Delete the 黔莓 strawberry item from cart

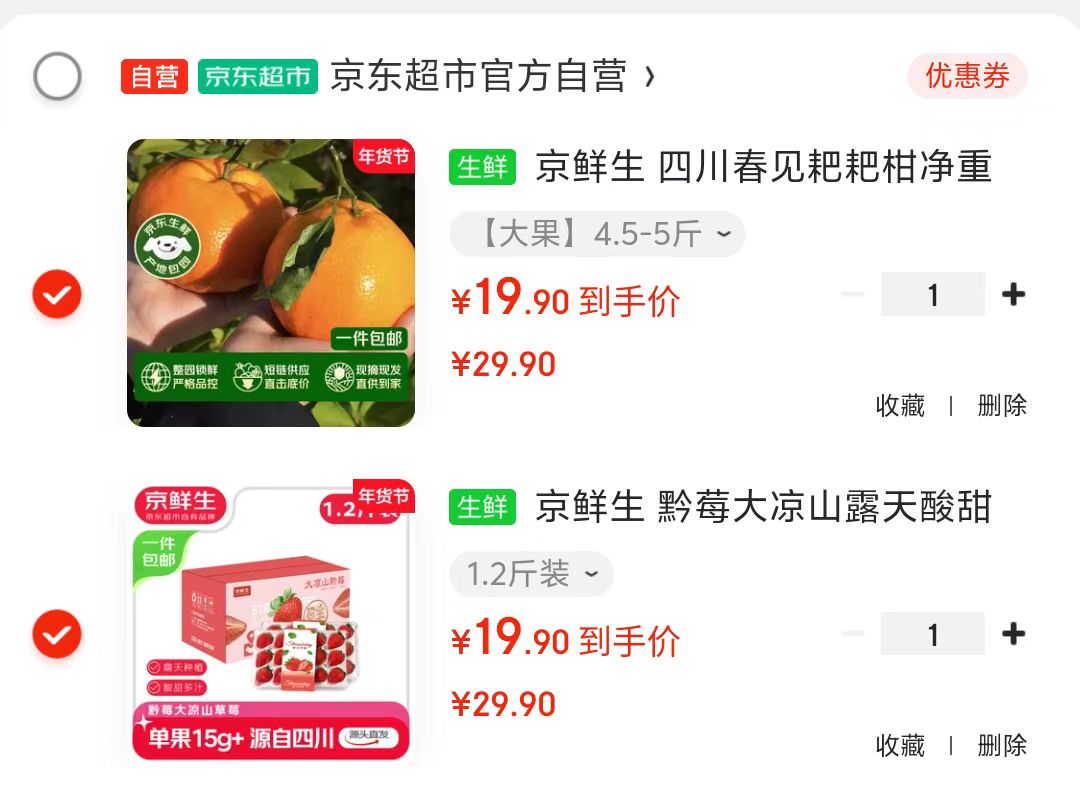coord(1002,745)
